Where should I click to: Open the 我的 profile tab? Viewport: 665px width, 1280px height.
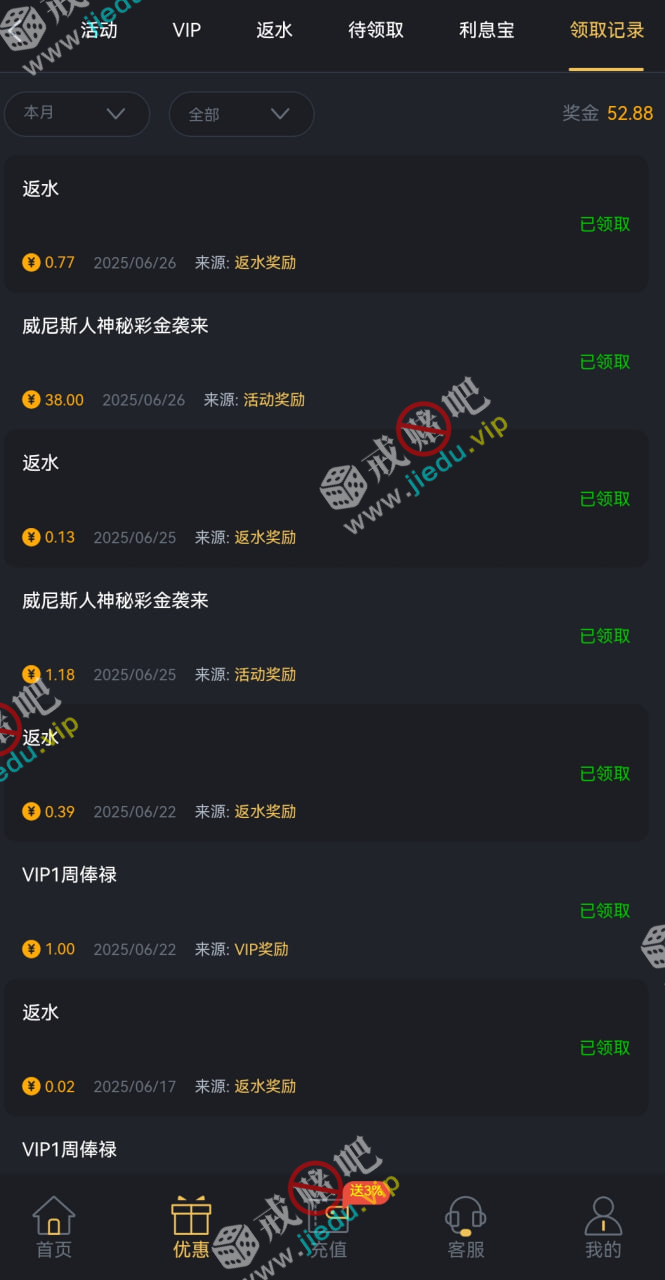point(603,1228)
